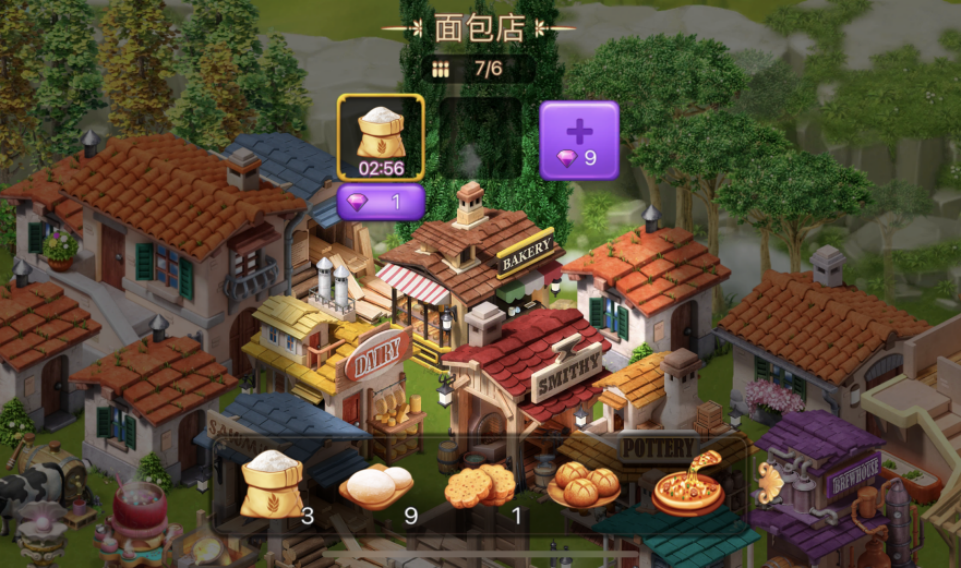Image resolution: width=961 pixels, height=568 pixels.
Task: Select the dough product
Action: [x=376, y=485]
